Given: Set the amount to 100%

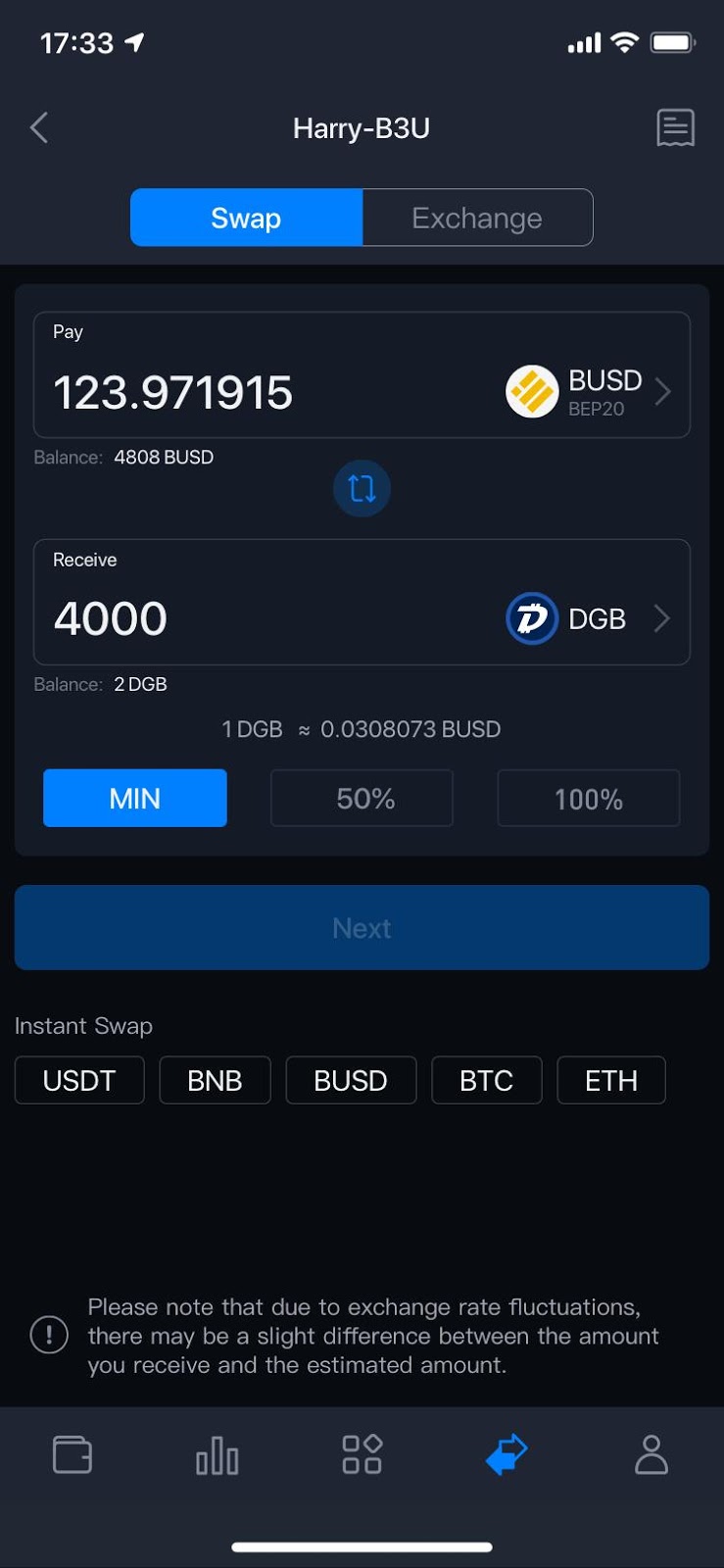Looking at the screenshot, I should click(x=588, y=799).
